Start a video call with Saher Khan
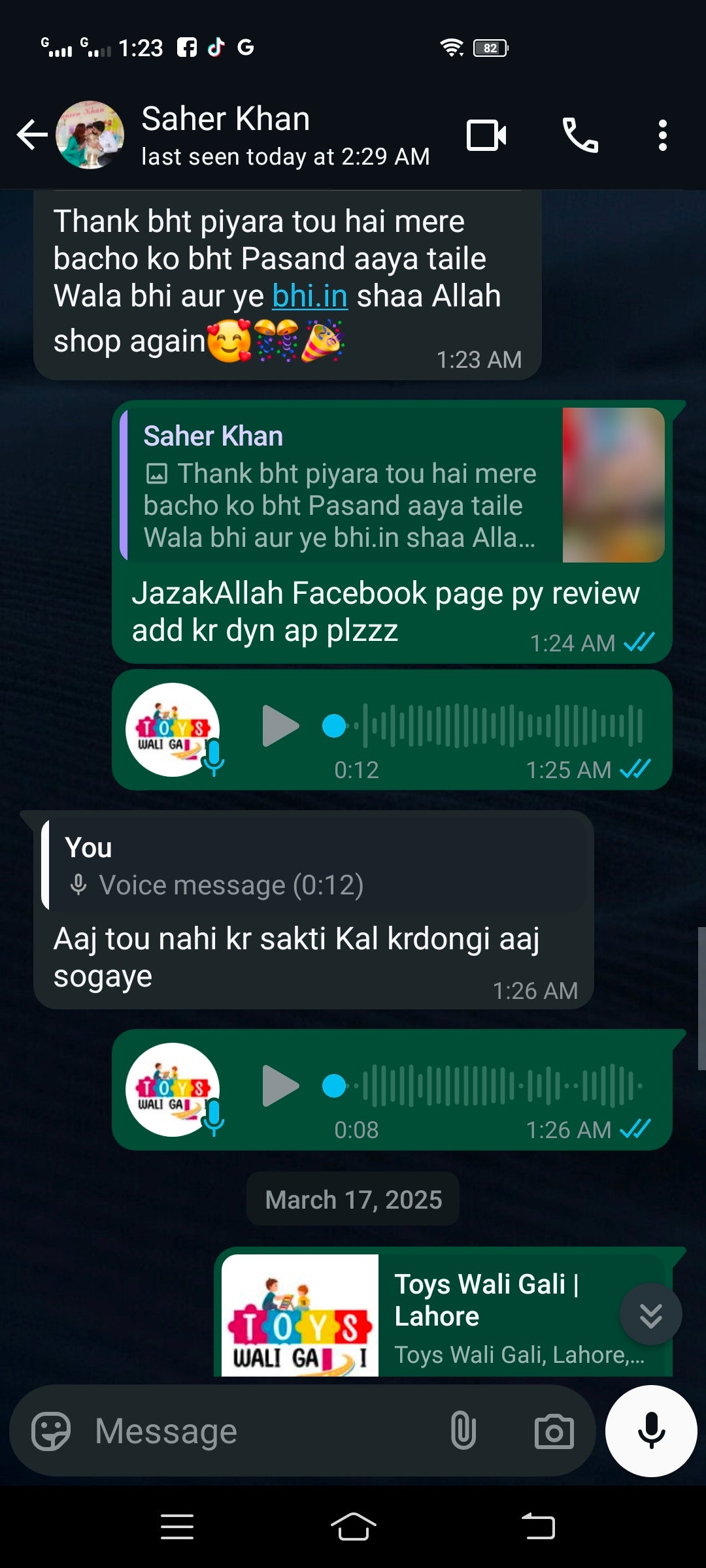This screenshot has height=1568, width=706. pyautogui.click(x=486, y=135)
